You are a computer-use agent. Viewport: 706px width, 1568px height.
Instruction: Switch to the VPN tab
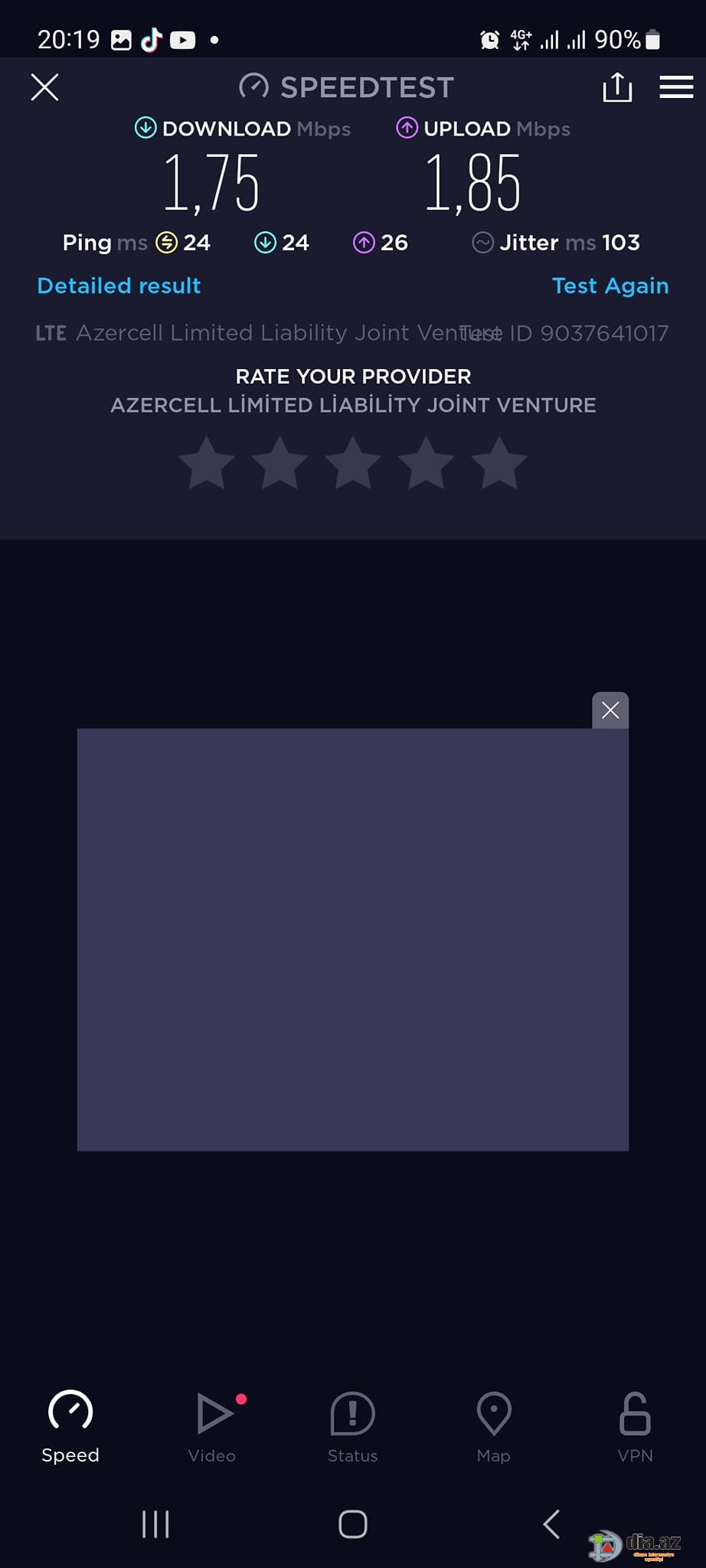(x=635, y=1426)
